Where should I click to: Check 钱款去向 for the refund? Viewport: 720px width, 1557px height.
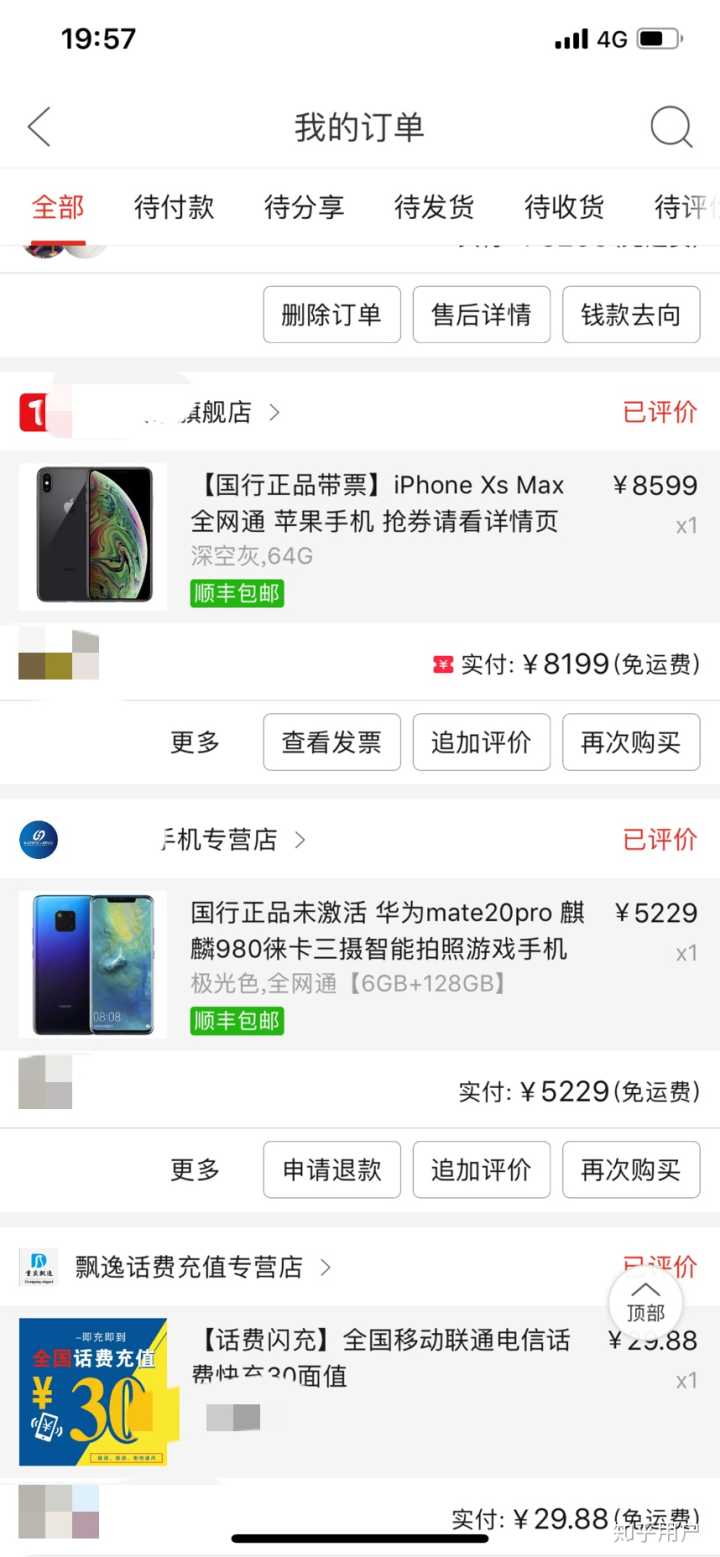click(x=631, y=314)
